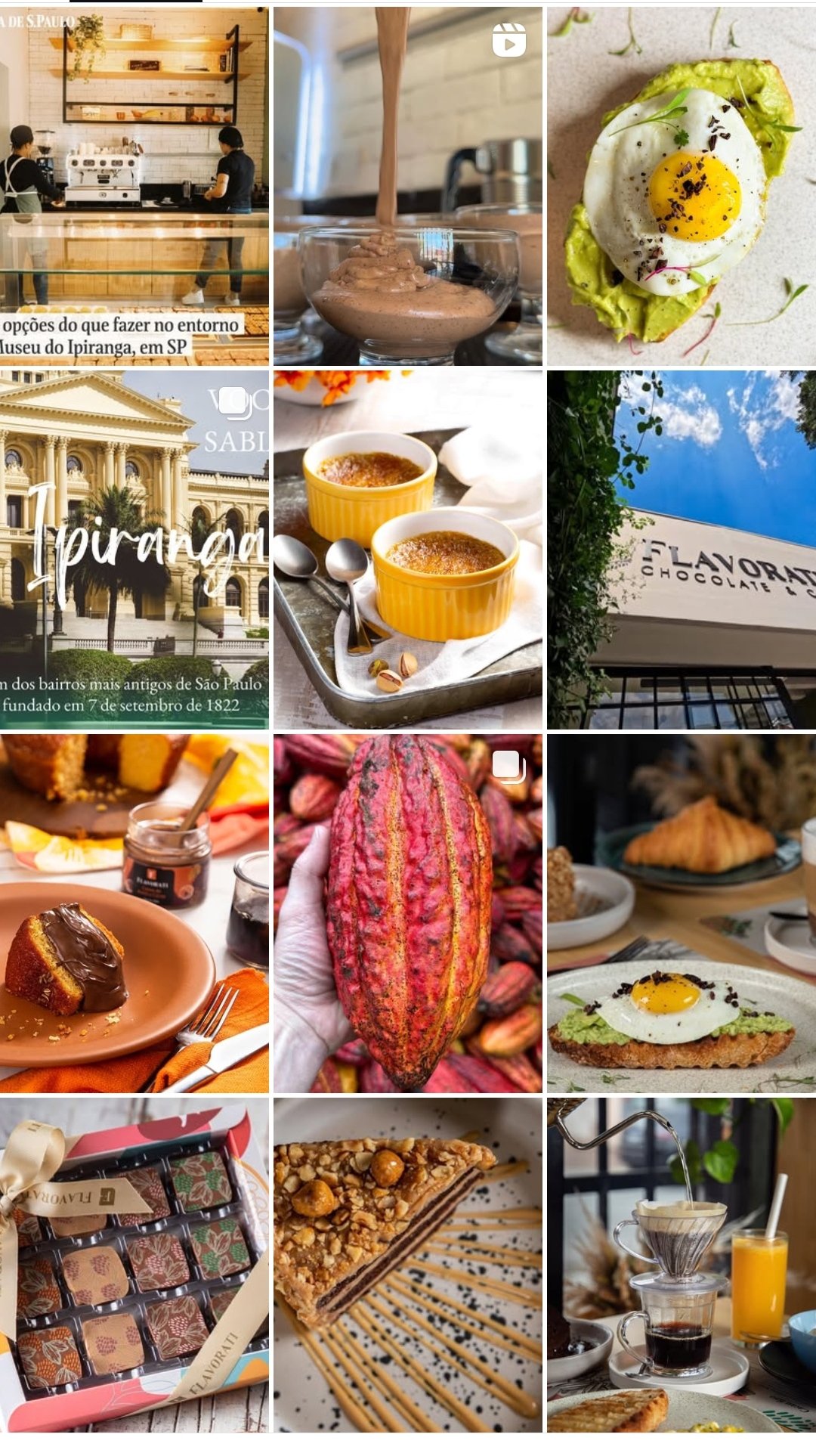
Task: Play the chocolate mousse reel
Action: point(408,186)
